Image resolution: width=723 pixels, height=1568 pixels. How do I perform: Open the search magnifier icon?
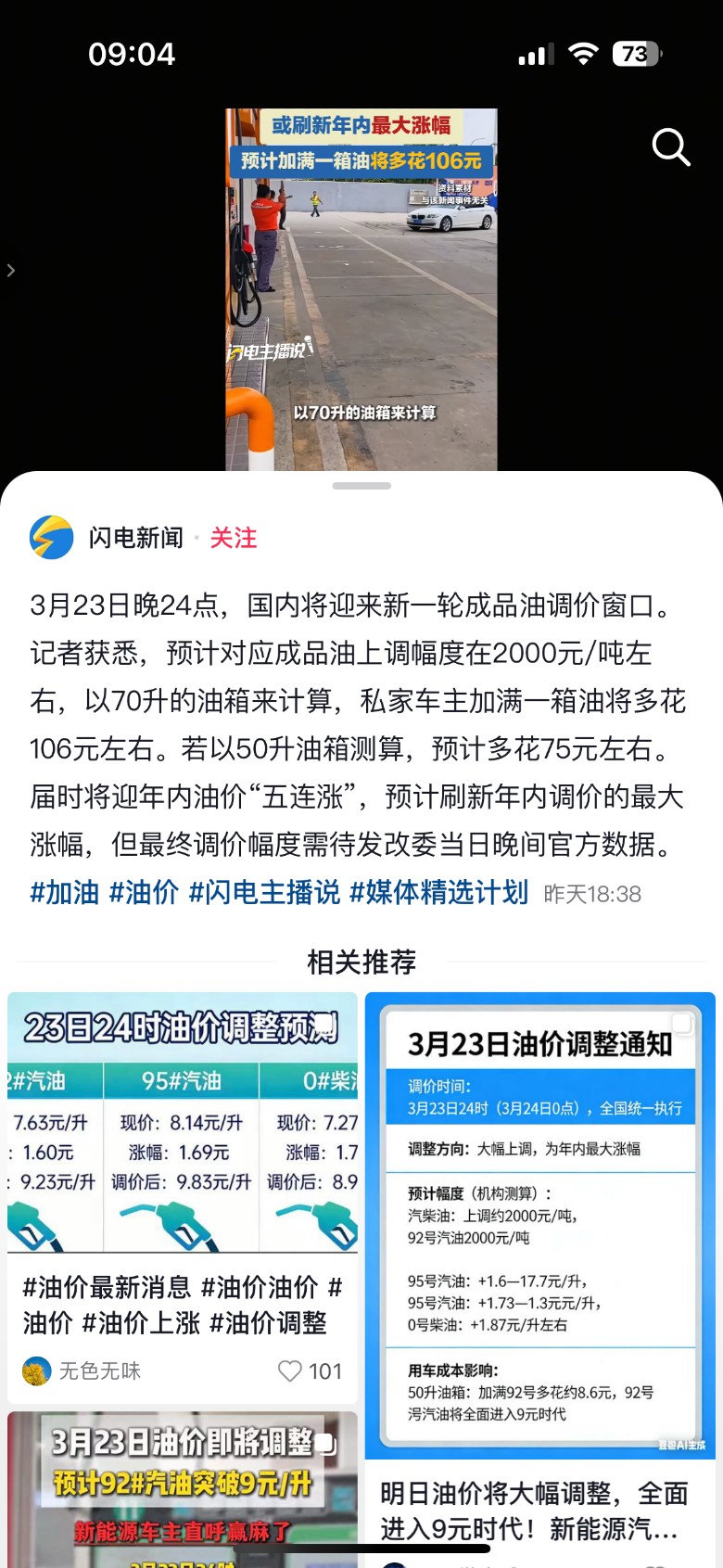click(x=671, y=147)
